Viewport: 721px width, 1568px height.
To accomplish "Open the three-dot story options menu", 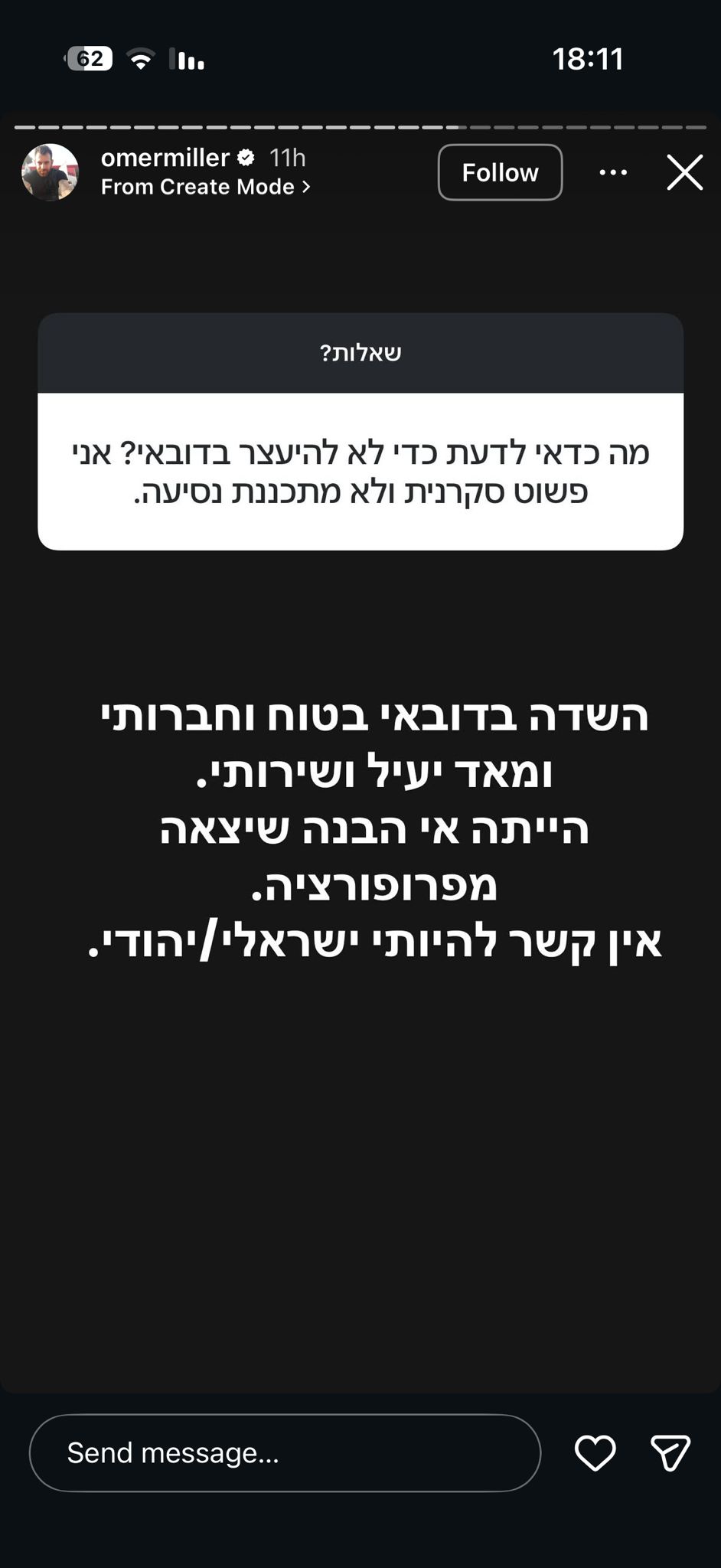I will point(613,172).
